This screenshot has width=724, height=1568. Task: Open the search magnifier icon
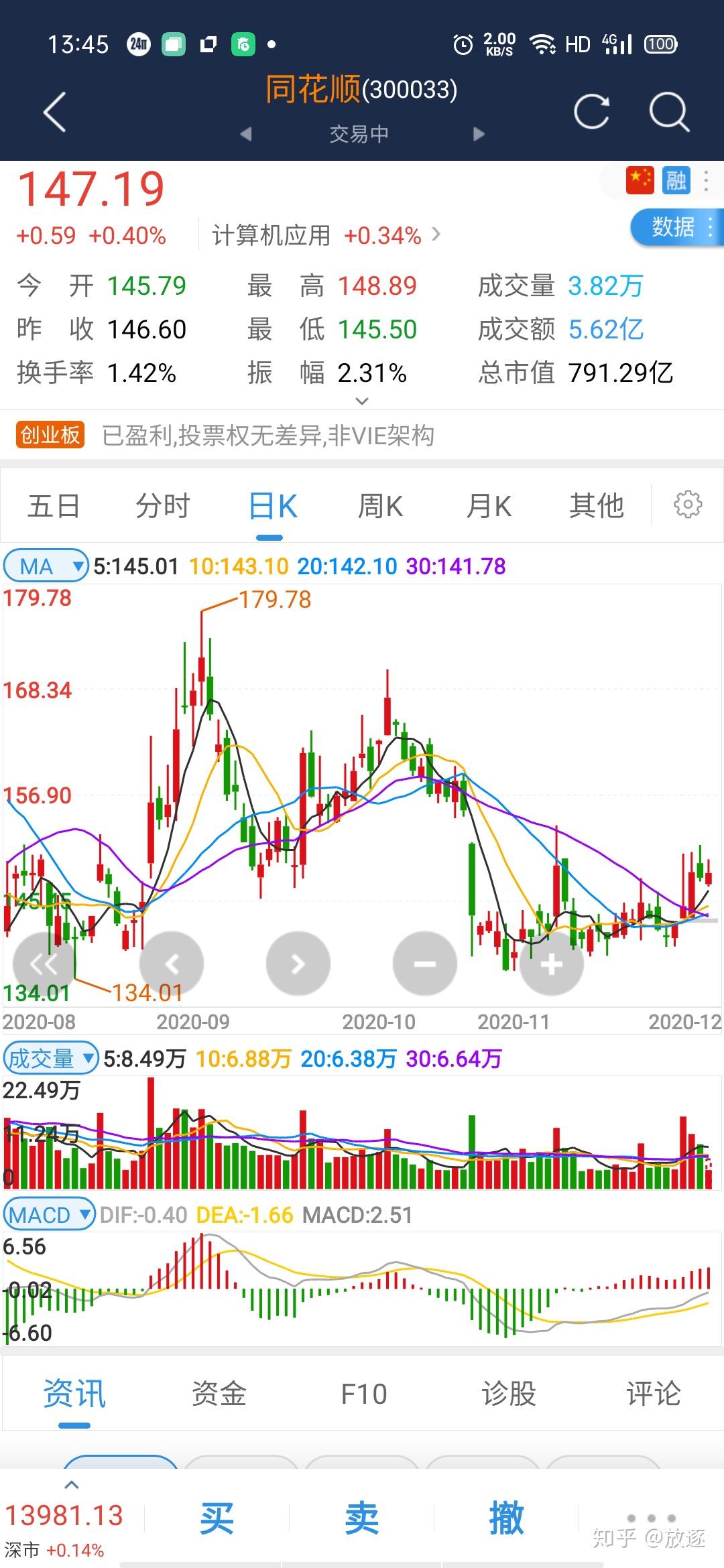point(668,111)
